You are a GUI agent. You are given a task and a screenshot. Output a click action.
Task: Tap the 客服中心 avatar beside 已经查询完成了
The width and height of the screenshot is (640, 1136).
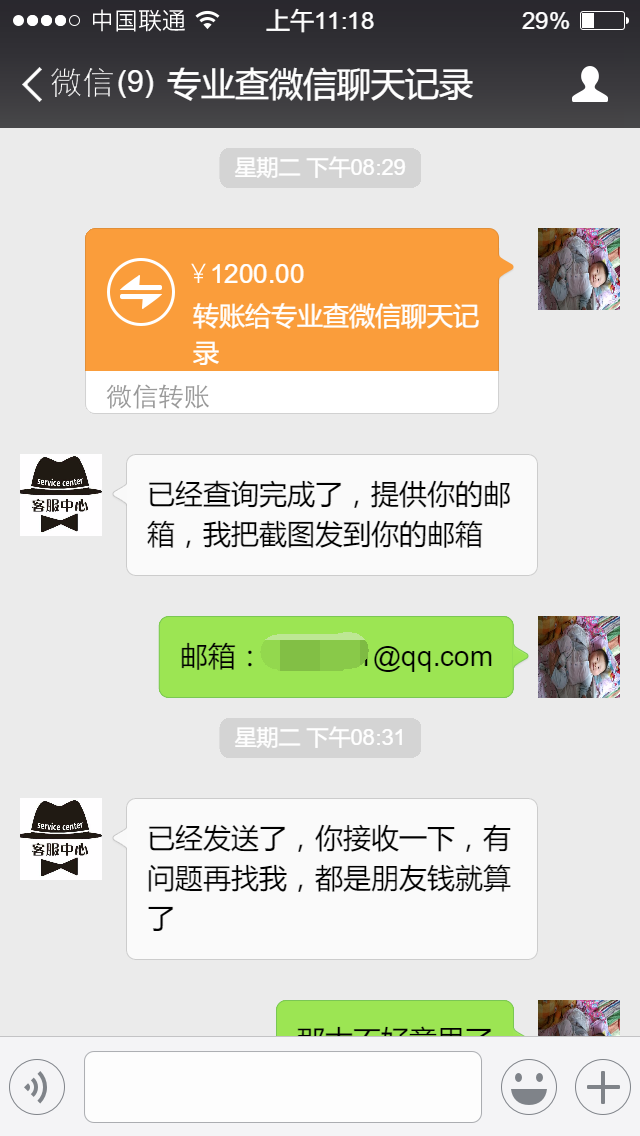[x=61, y=494]
